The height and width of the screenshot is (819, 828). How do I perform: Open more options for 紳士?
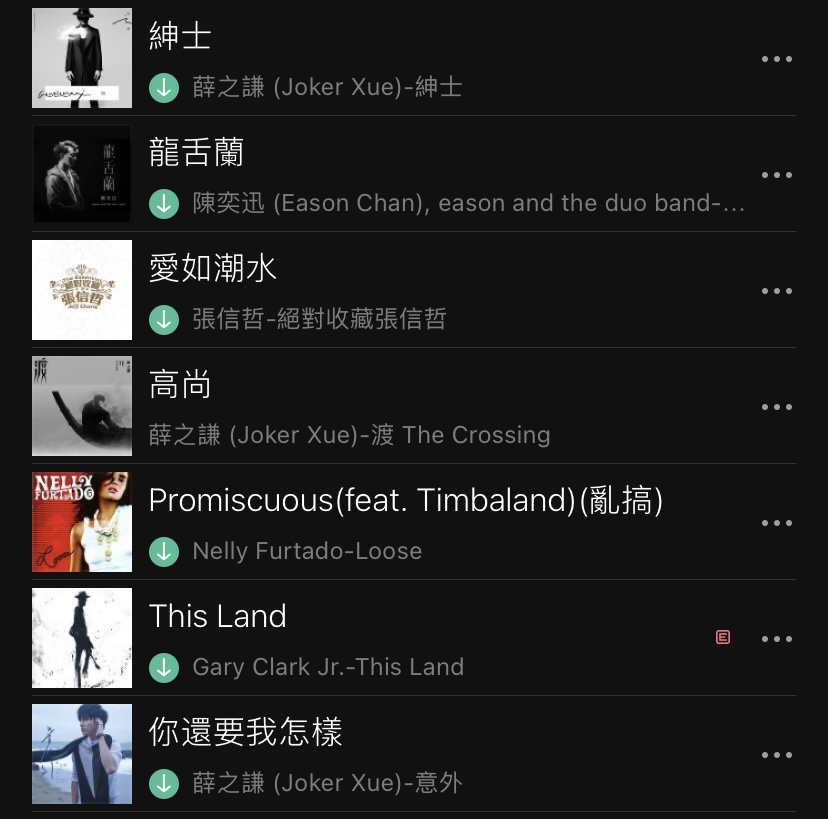click(776, 59)
